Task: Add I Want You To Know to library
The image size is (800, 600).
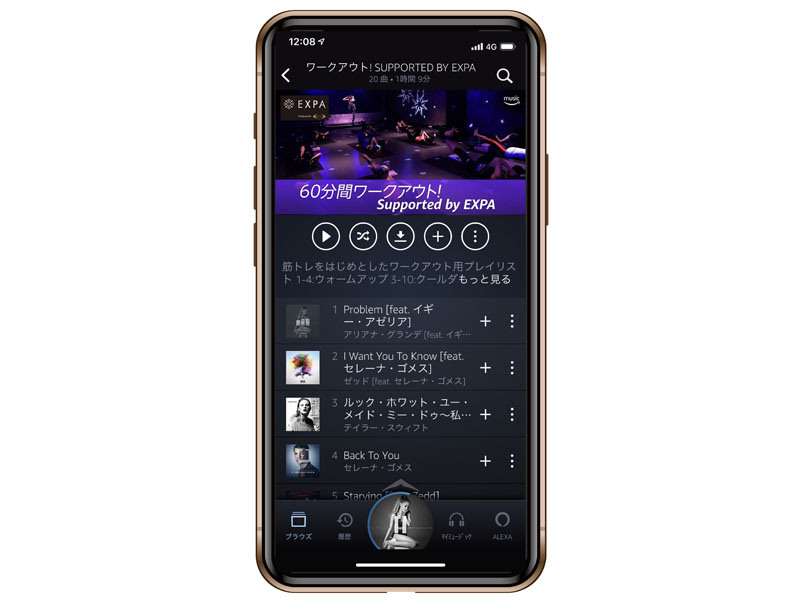Action: pos(485,367)
